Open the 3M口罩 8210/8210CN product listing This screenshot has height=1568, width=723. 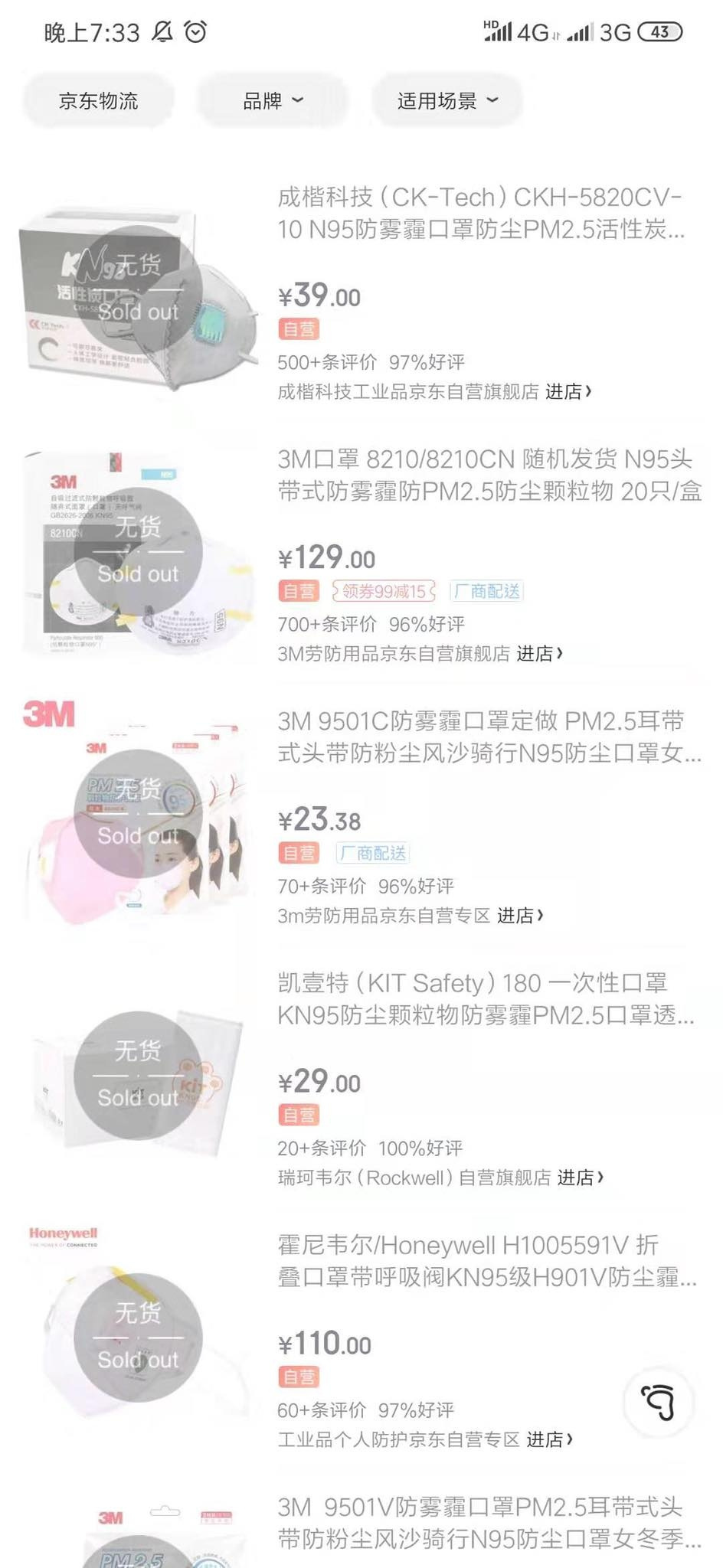[489, 475]
